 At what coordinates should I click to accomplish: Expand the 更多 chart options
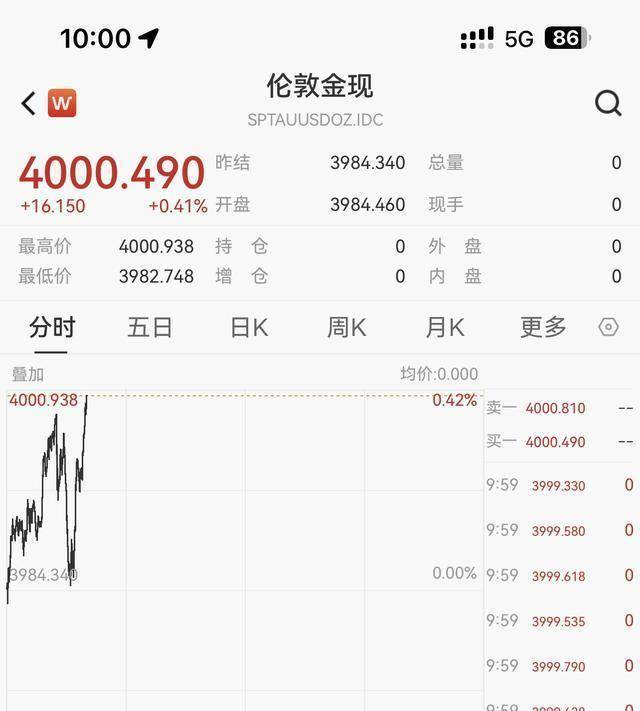pos(543,327)
